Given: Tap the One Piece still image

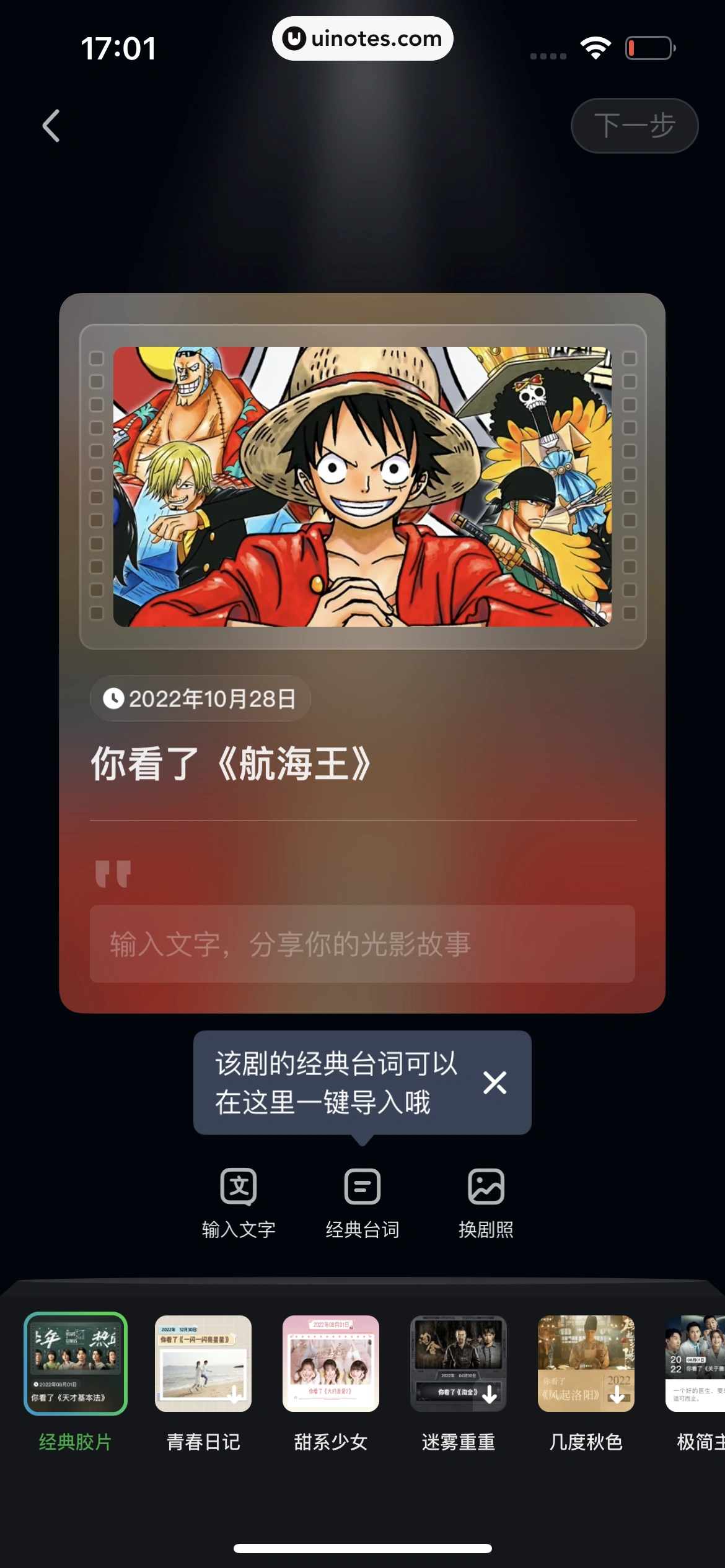Looking at the screenshot, I should click(x=362, y=487).
